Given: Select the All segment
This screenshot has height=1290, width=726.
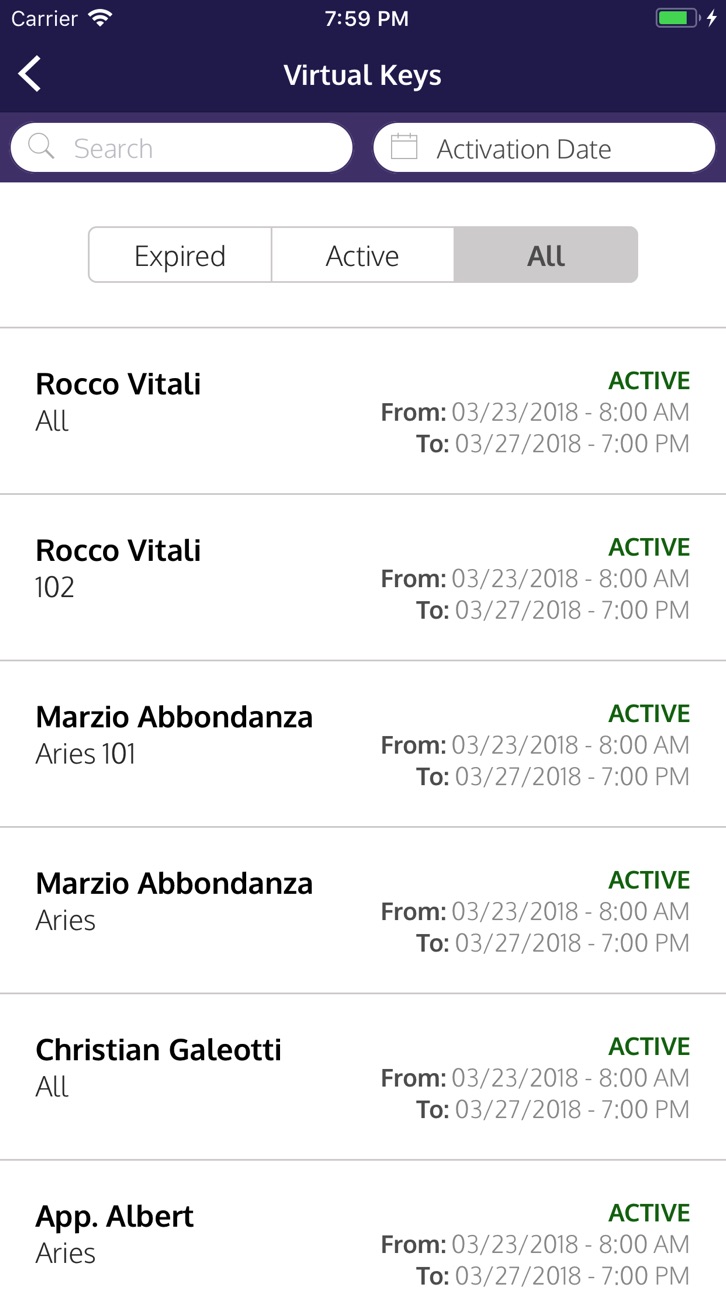Looking at the screenshot, I should click(546, 255).
